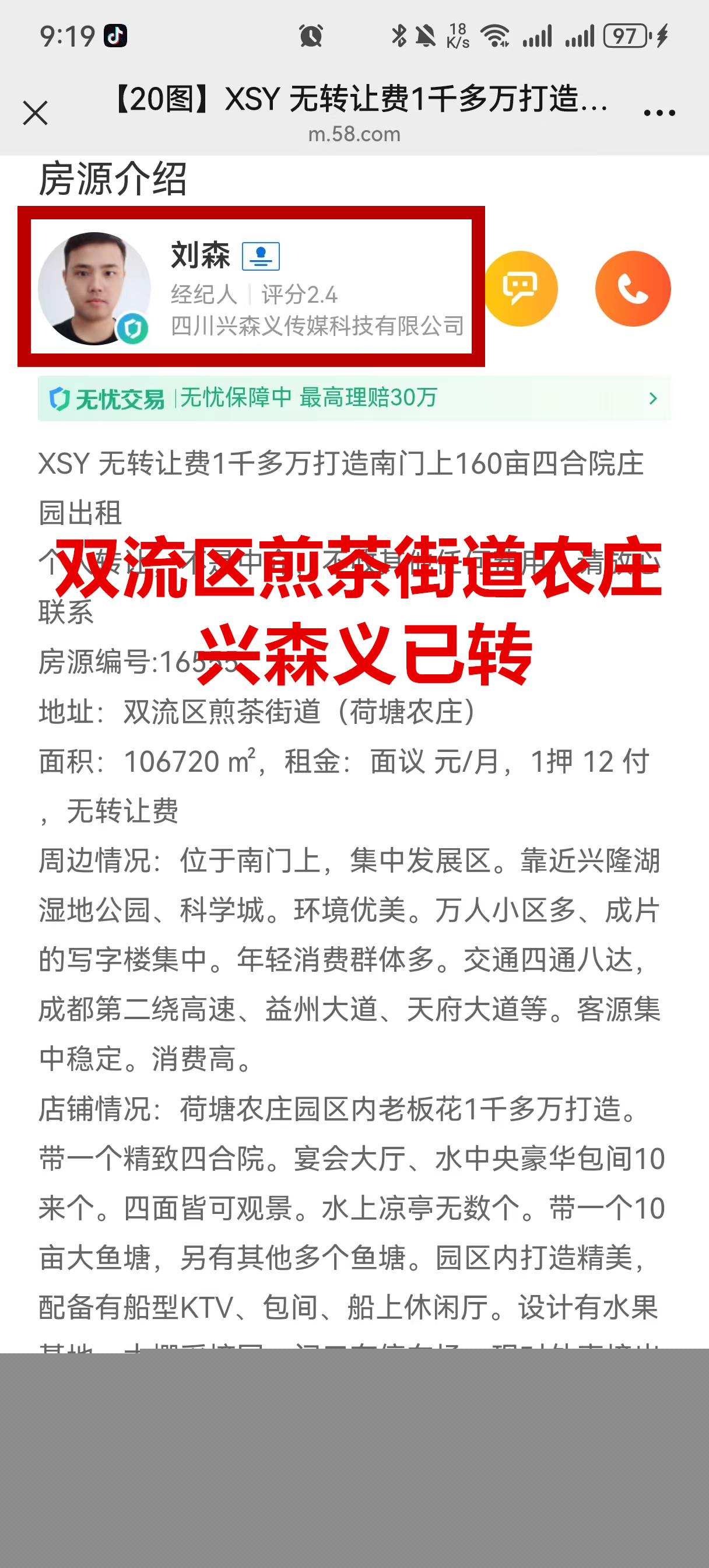This screenshot has width=709, height=1568.
Task: Close the 58.com webpage
Action: click(34, 113)
